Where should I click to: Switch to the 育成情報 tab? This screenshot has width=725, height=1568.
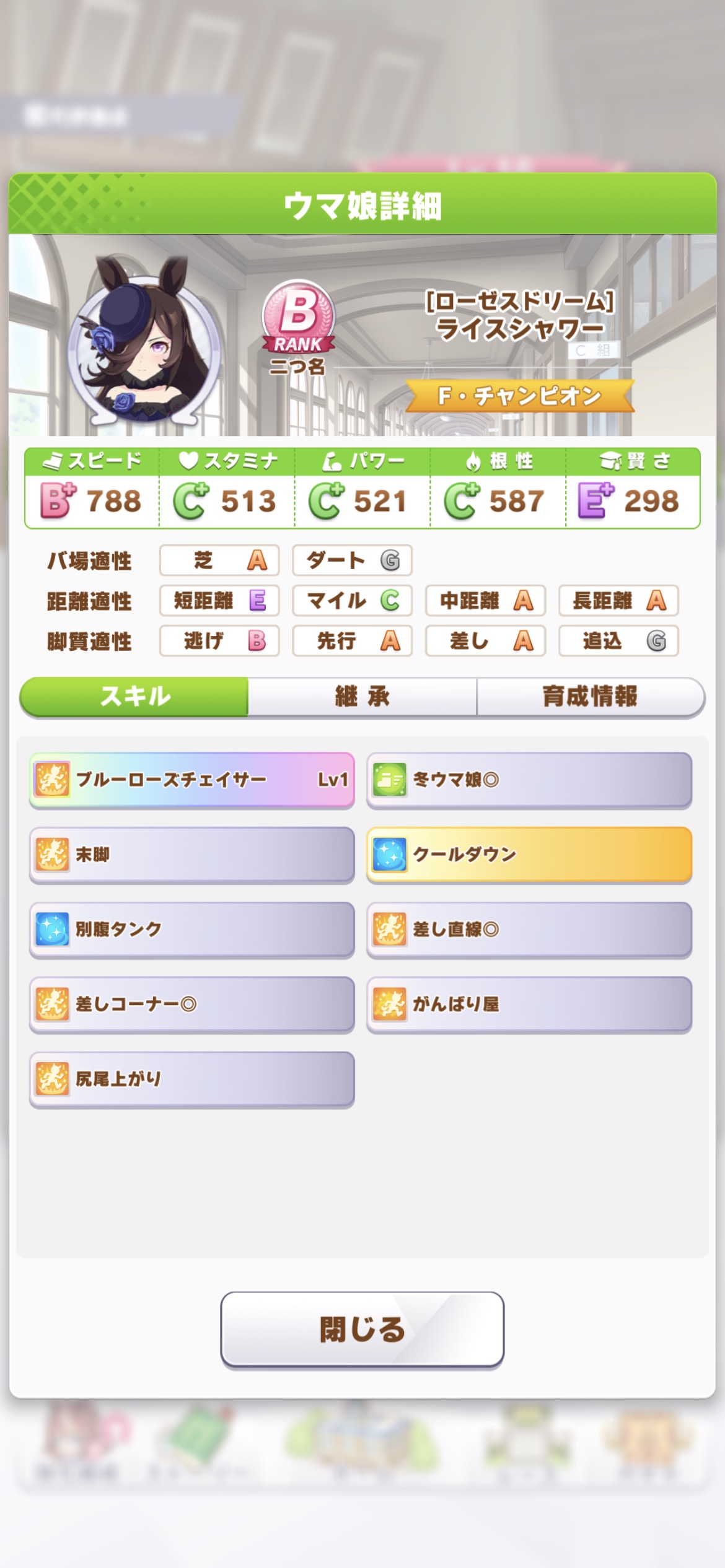[x=590, y=697]
